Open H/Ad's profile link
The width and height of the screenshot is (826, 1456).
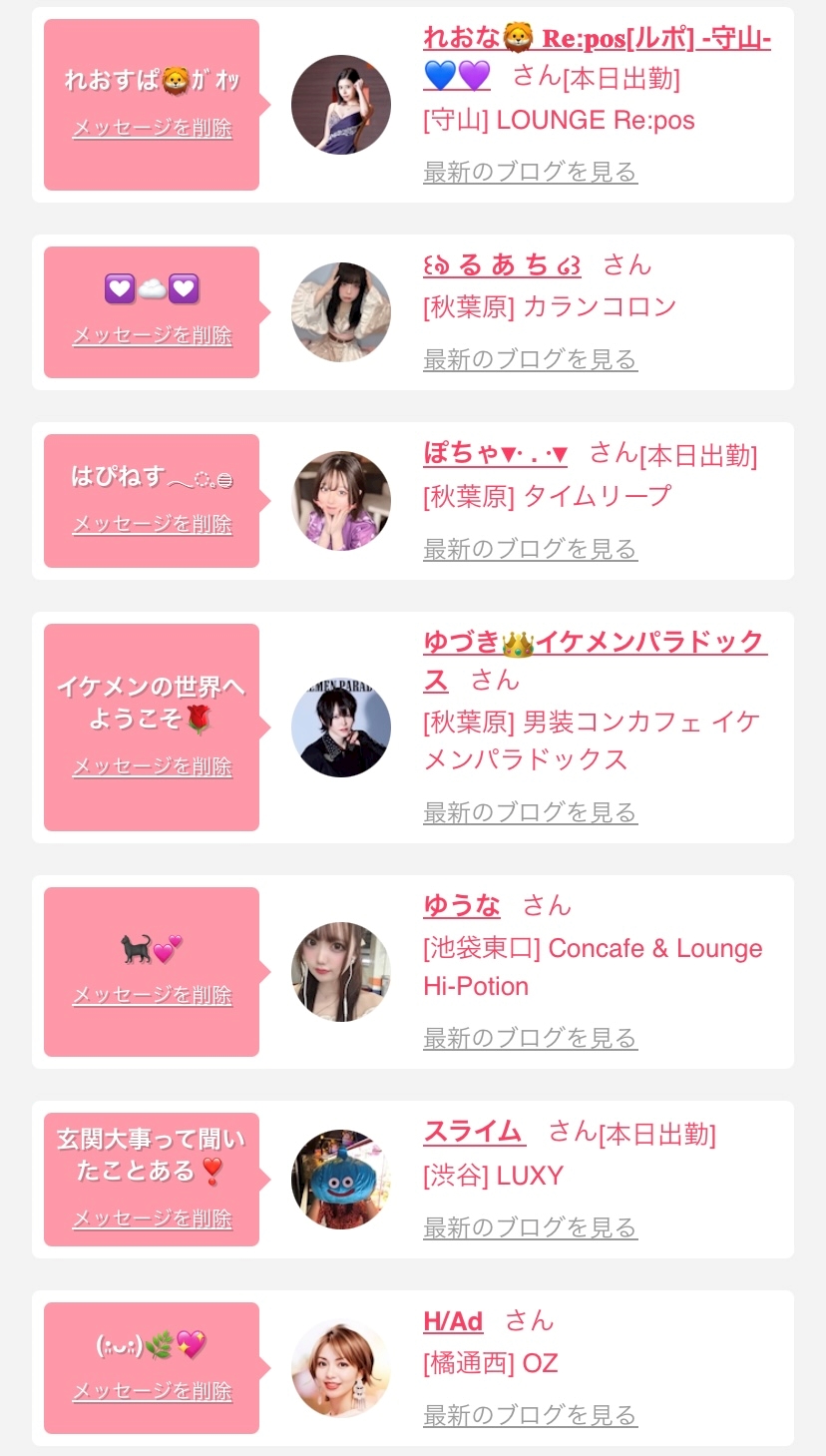[453, 1322]
